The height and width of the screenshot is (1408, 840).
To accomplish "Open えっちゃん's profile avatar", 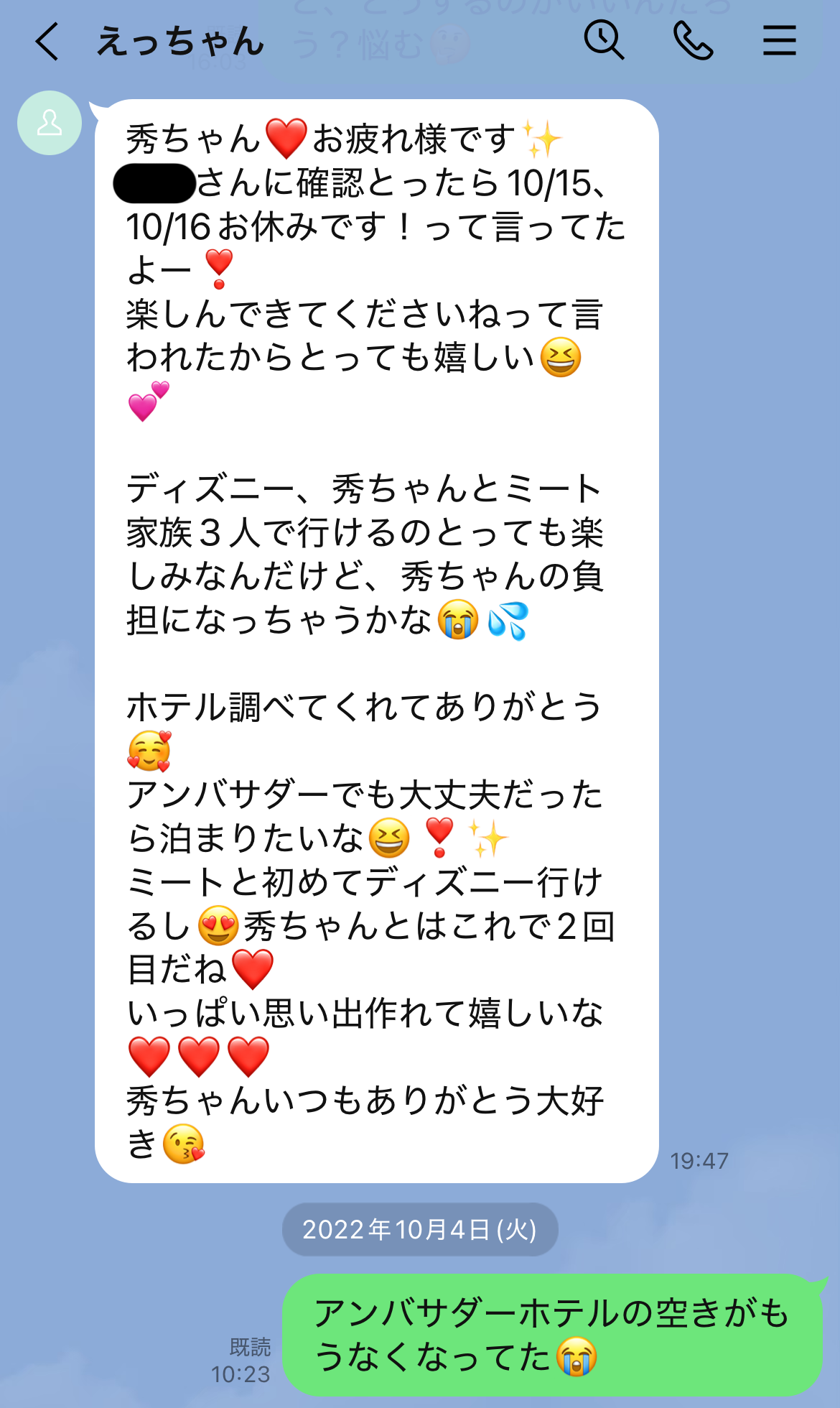I will click(x=50, y=123).
